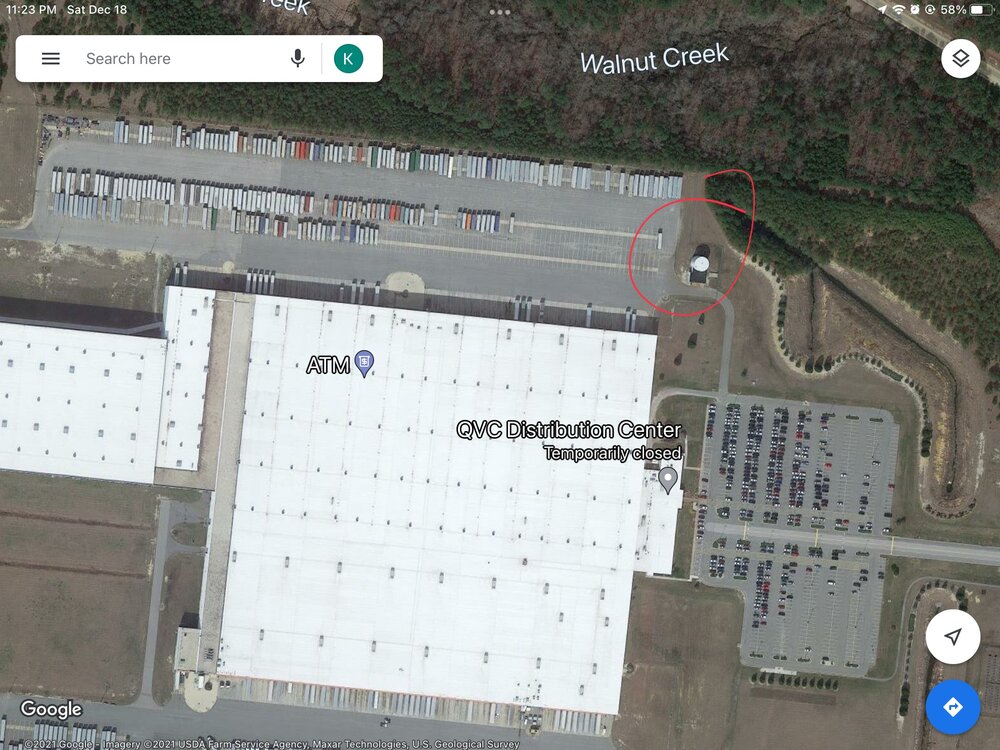Open the map layers button
The height and width of the screenshot is (750, 1000).
960,59
